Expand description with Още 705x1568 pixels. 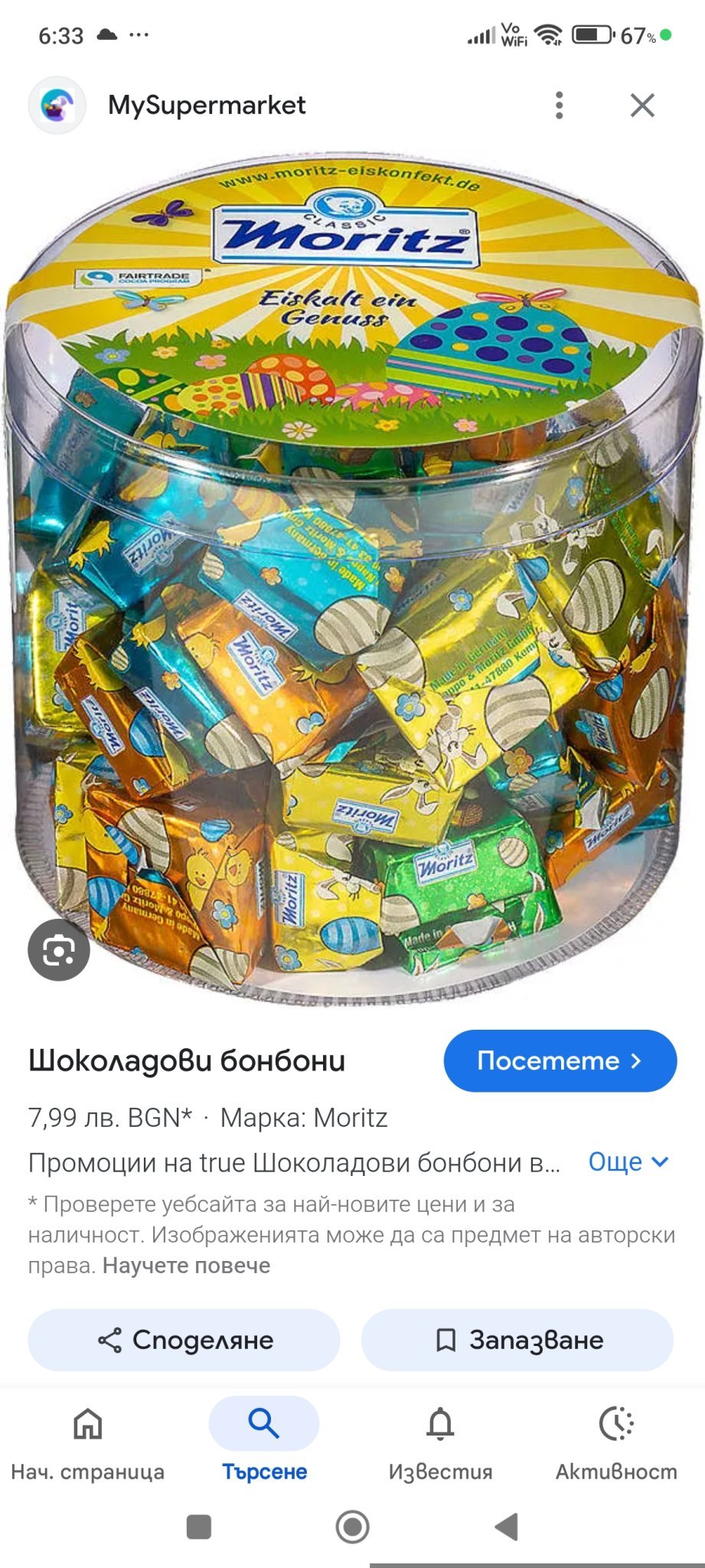tap(628, 1162)
